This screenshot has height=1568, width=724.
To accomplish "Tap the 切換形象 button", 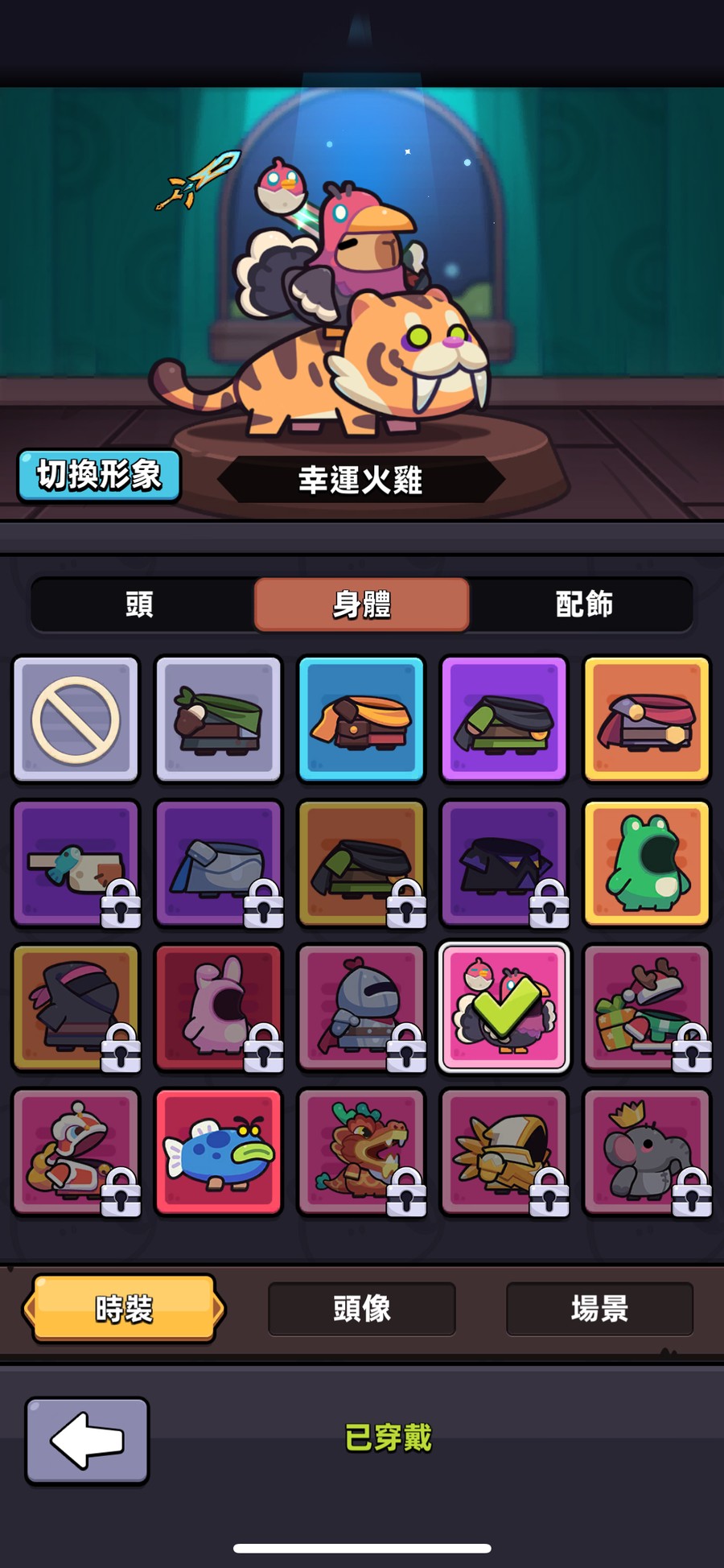I will pos(99,475).
